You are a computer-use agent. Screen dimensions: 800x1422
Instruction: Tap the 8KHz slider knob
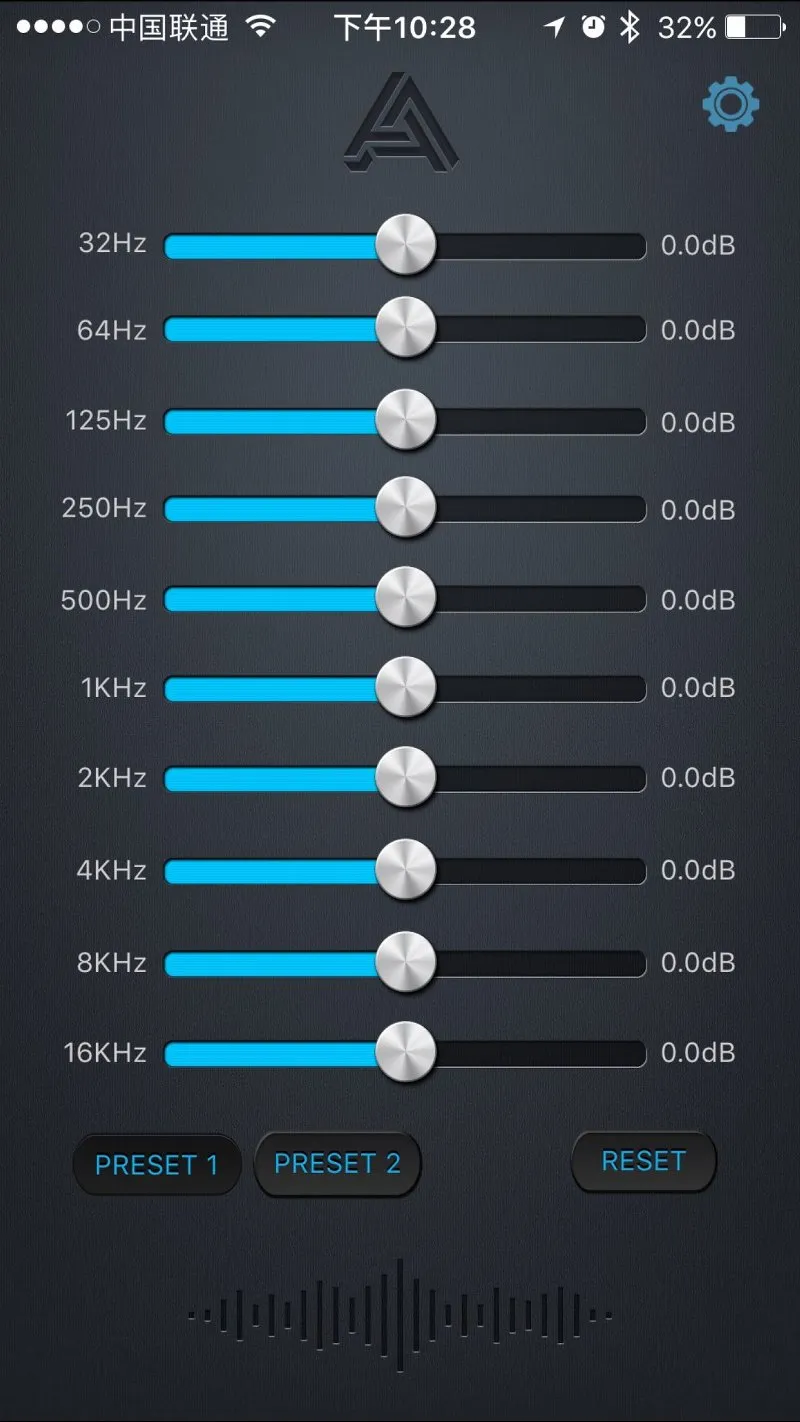(406, 962)
